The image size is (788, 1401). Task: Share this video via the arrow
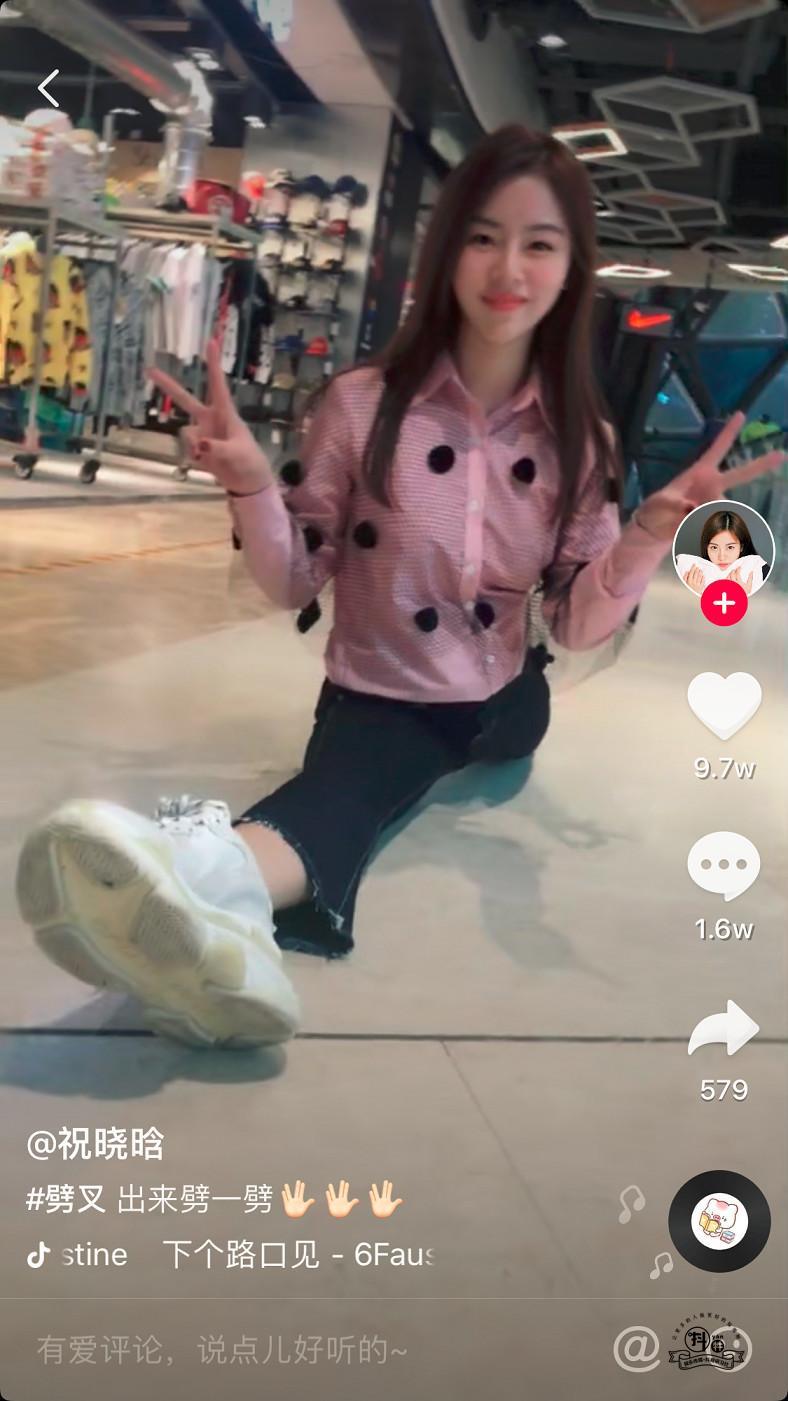click(724, 1029)
